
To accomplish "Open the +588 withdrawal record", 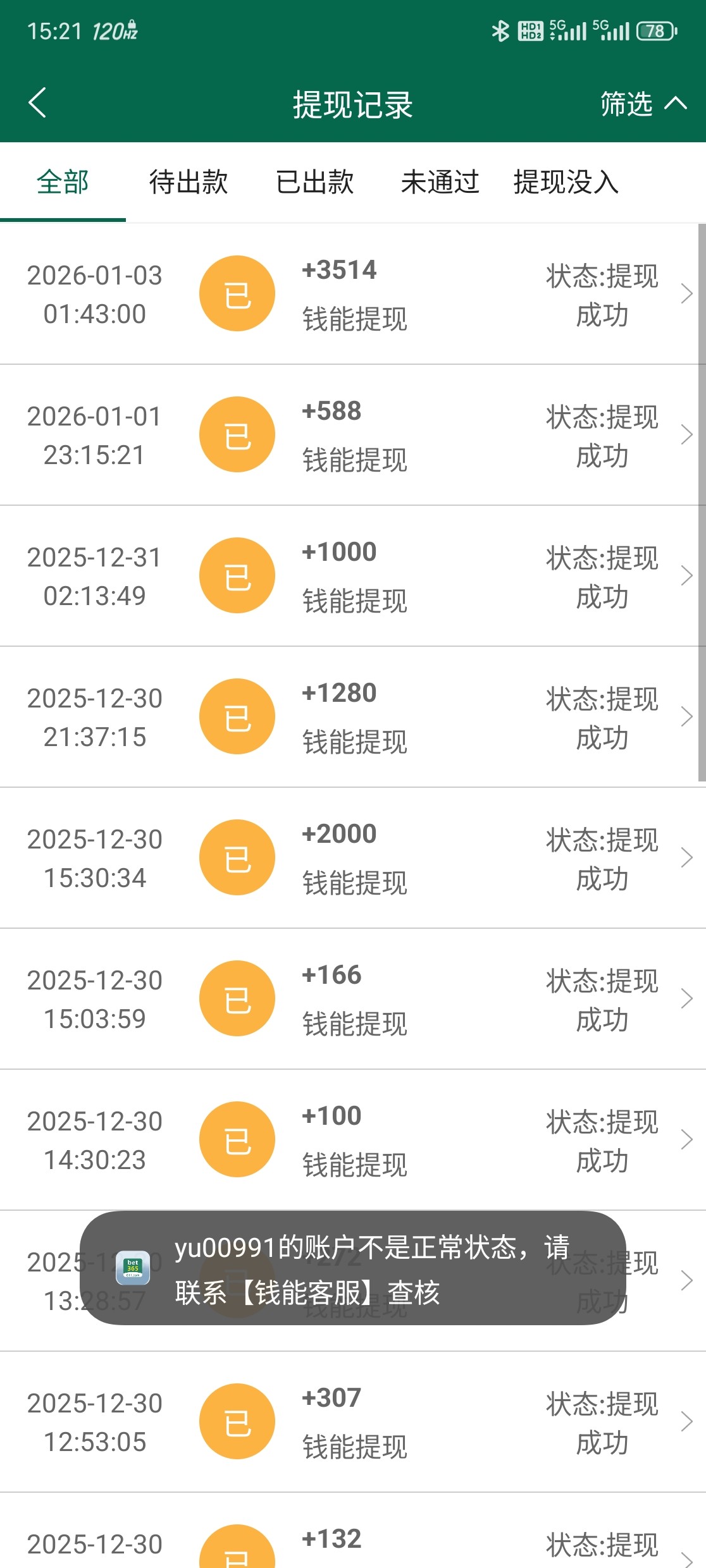I will tap(353, 435).
